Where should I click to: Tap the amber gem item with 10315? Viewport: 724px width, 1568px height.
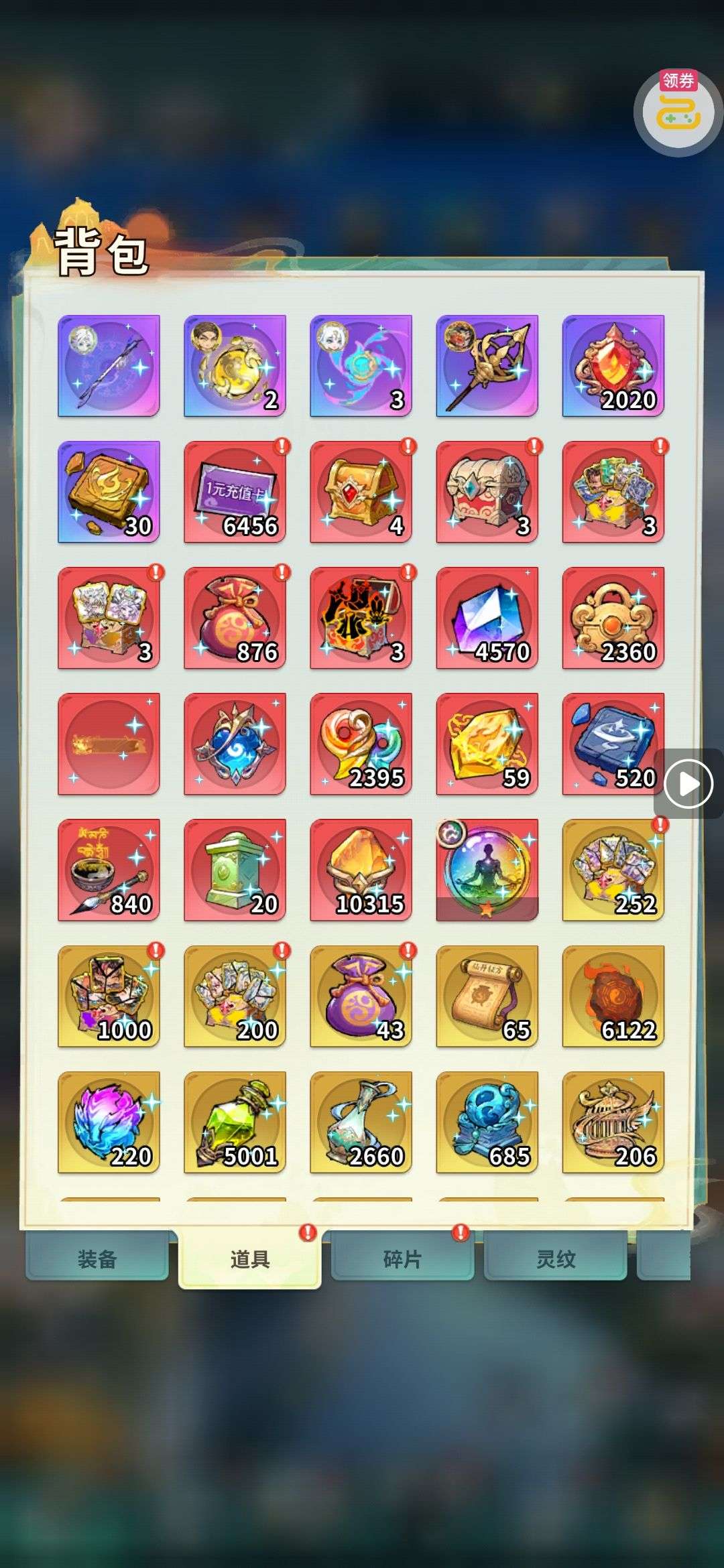point(361,870)
